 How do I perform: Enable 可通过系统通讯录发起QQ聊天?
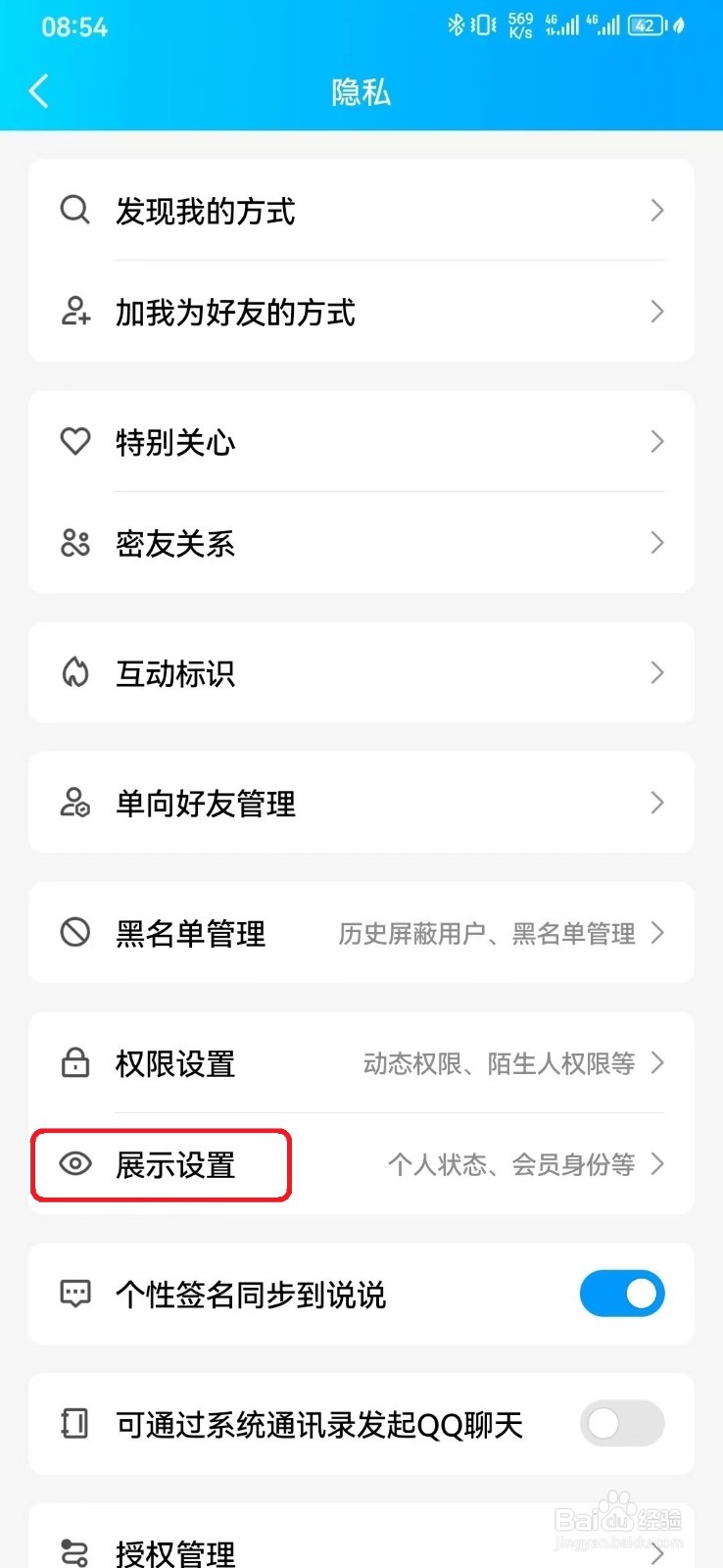[622, 1424]
